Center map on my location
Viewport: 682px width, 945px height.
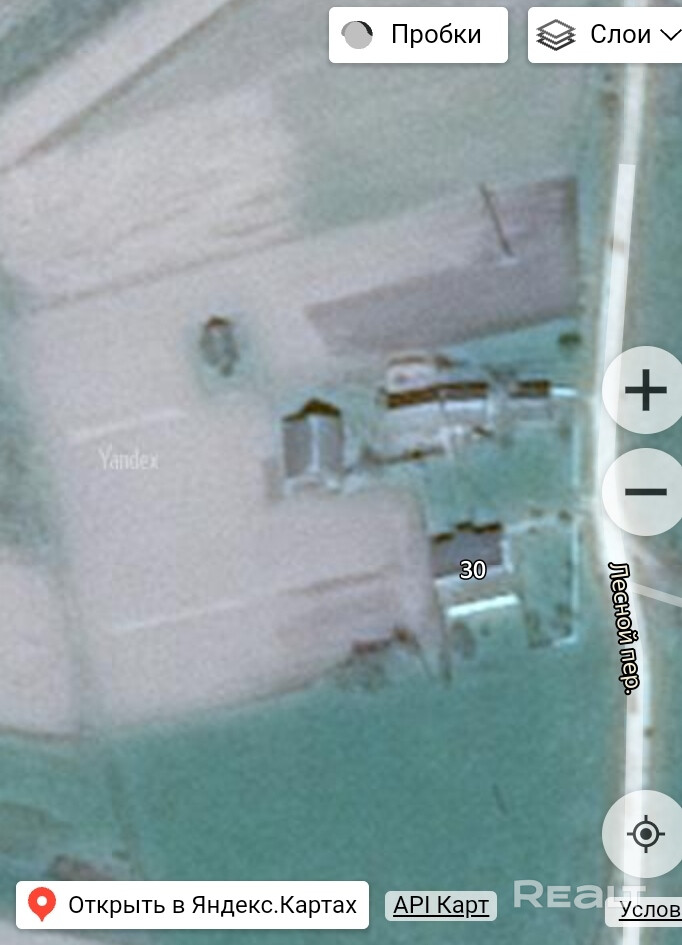(x=645, y=833)
